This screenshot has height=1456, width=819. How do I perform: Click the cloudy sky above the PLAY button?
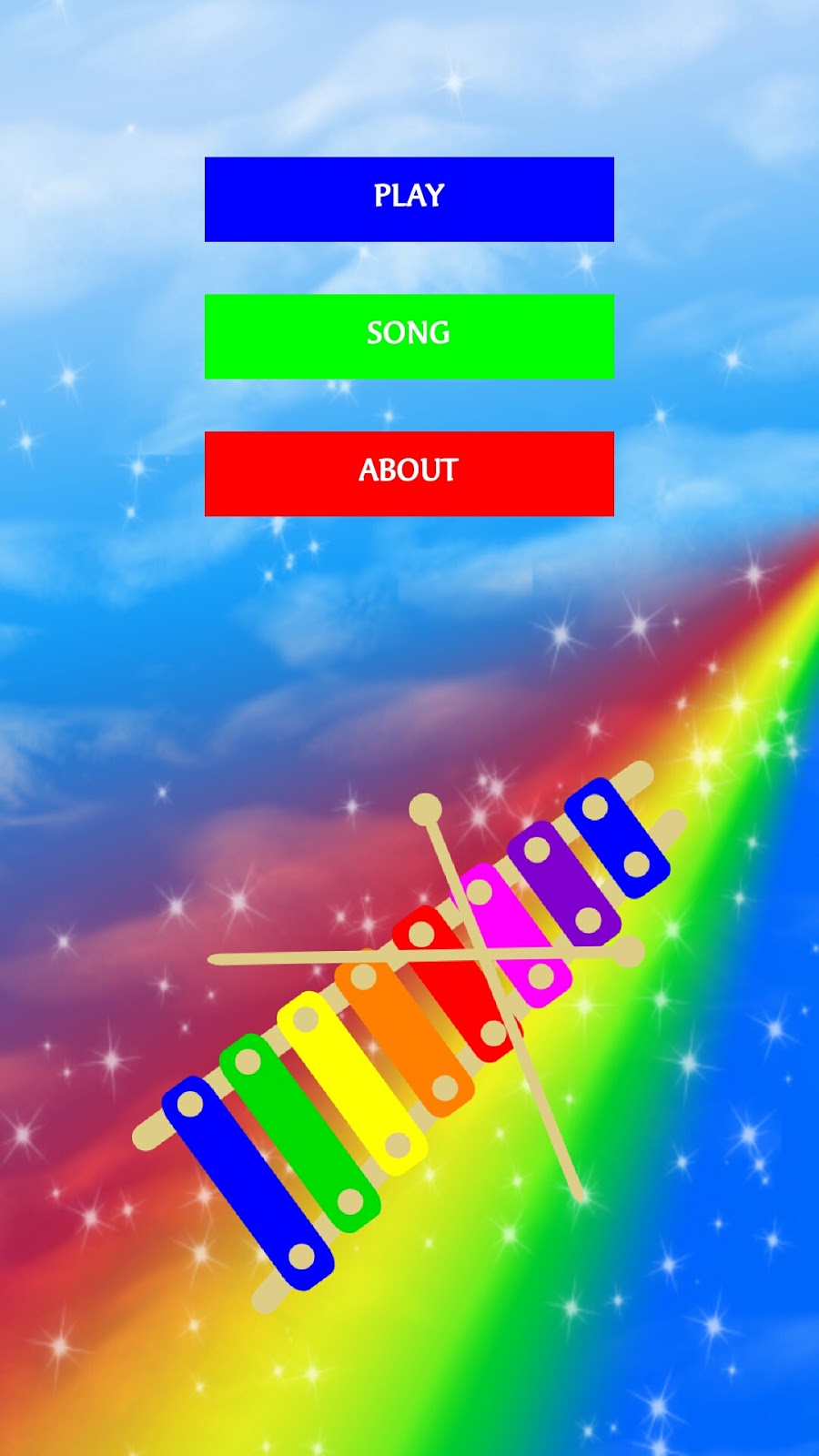tap(409, 82)
